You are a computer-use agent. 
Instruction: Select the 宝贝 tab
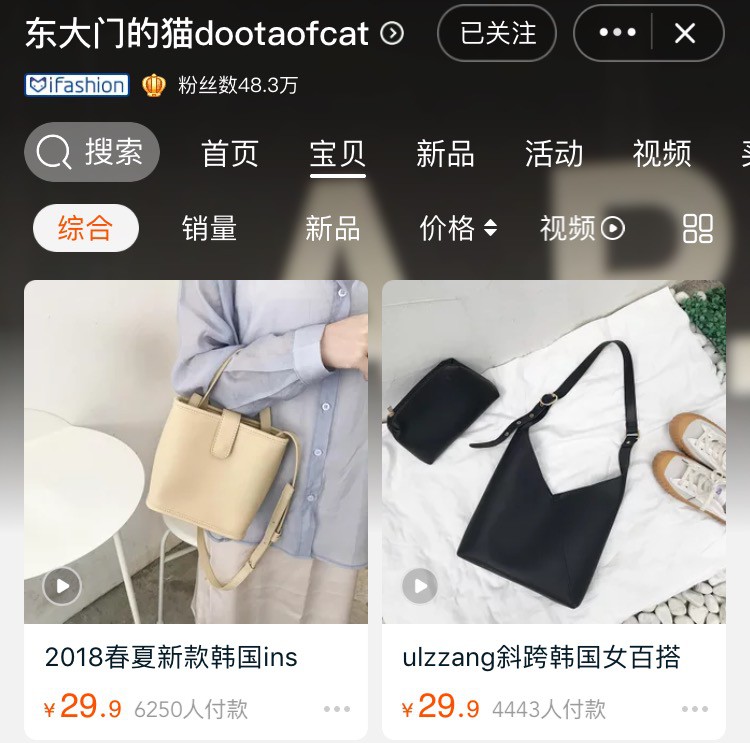click(338, 154)
